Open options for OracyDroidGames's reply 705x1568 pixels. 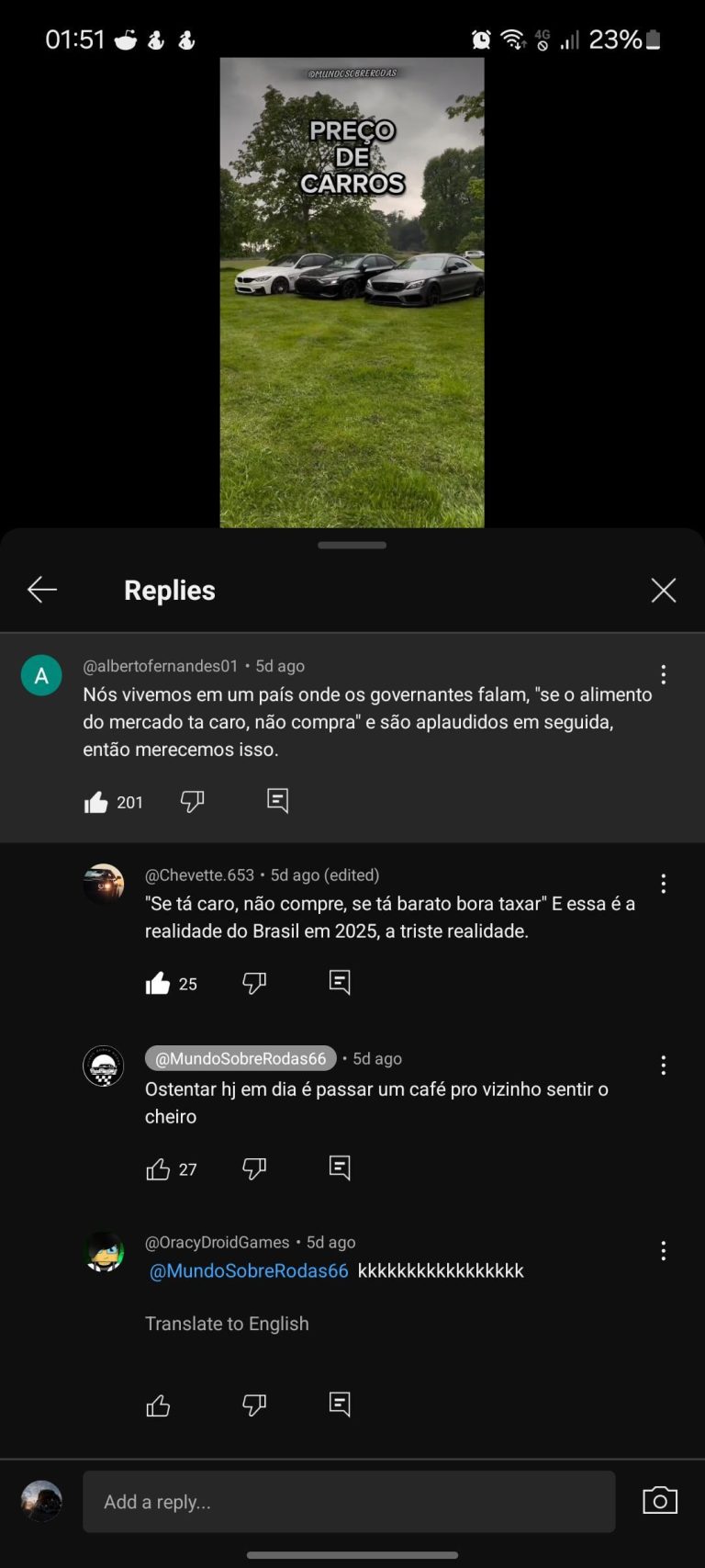[663, 1251]
